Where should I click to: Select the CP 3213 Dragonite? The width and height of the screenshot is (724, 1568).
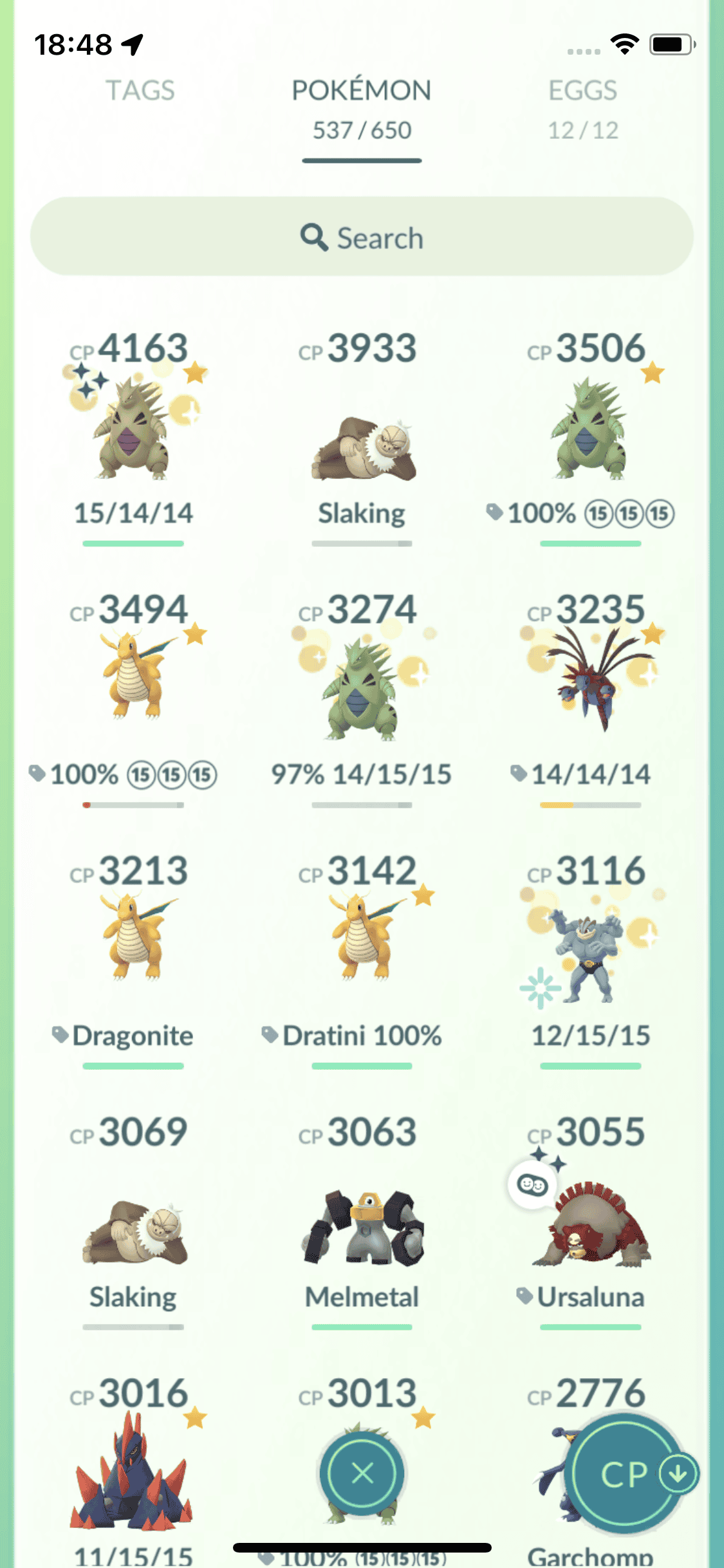click(x=133, y=937)
